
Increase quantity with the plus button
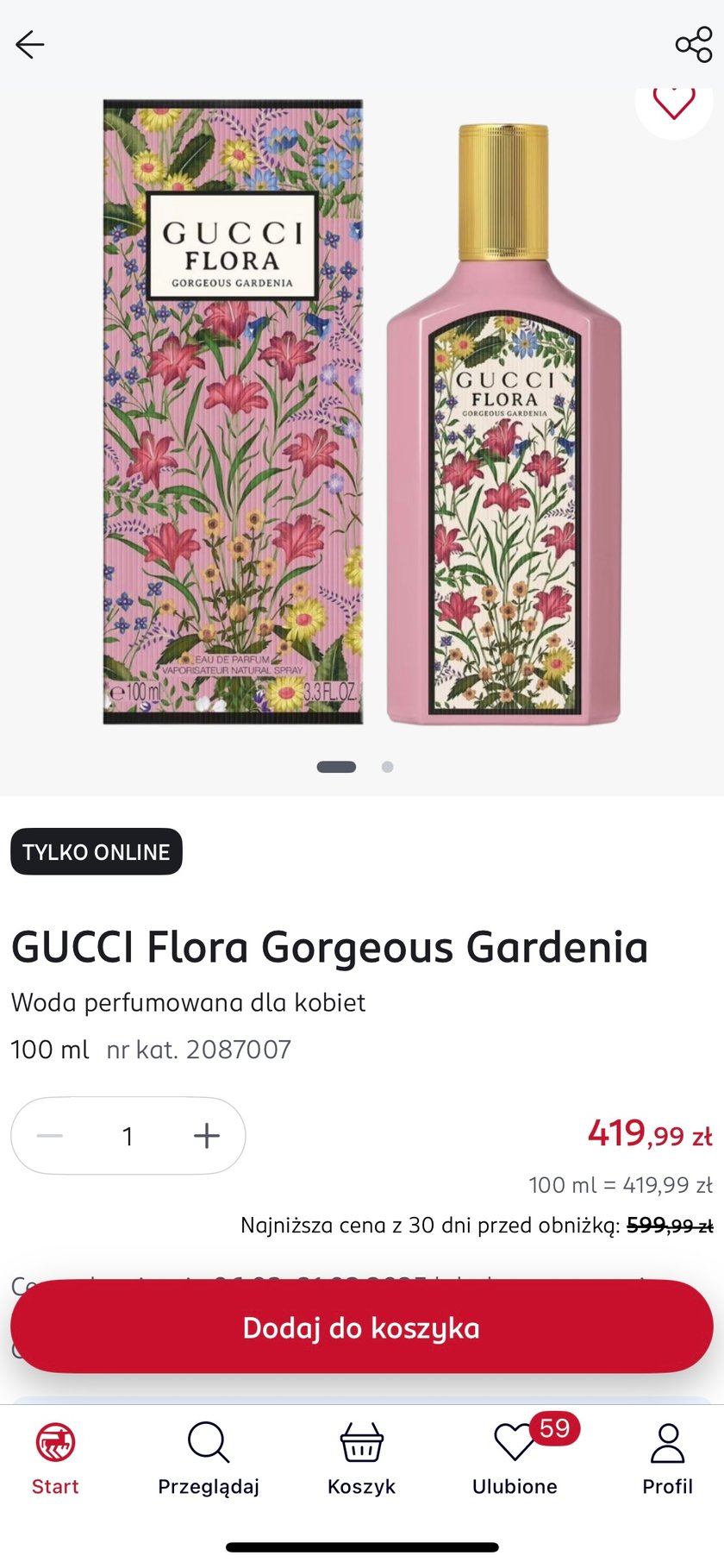[207, 1136]
